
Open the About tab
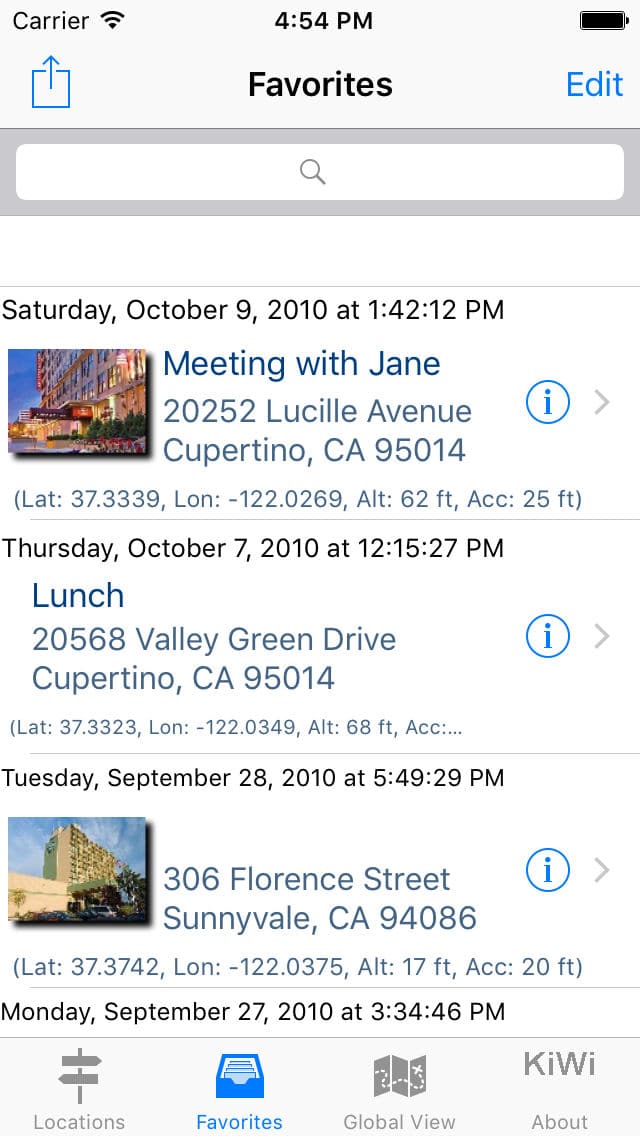(560, 1087)
